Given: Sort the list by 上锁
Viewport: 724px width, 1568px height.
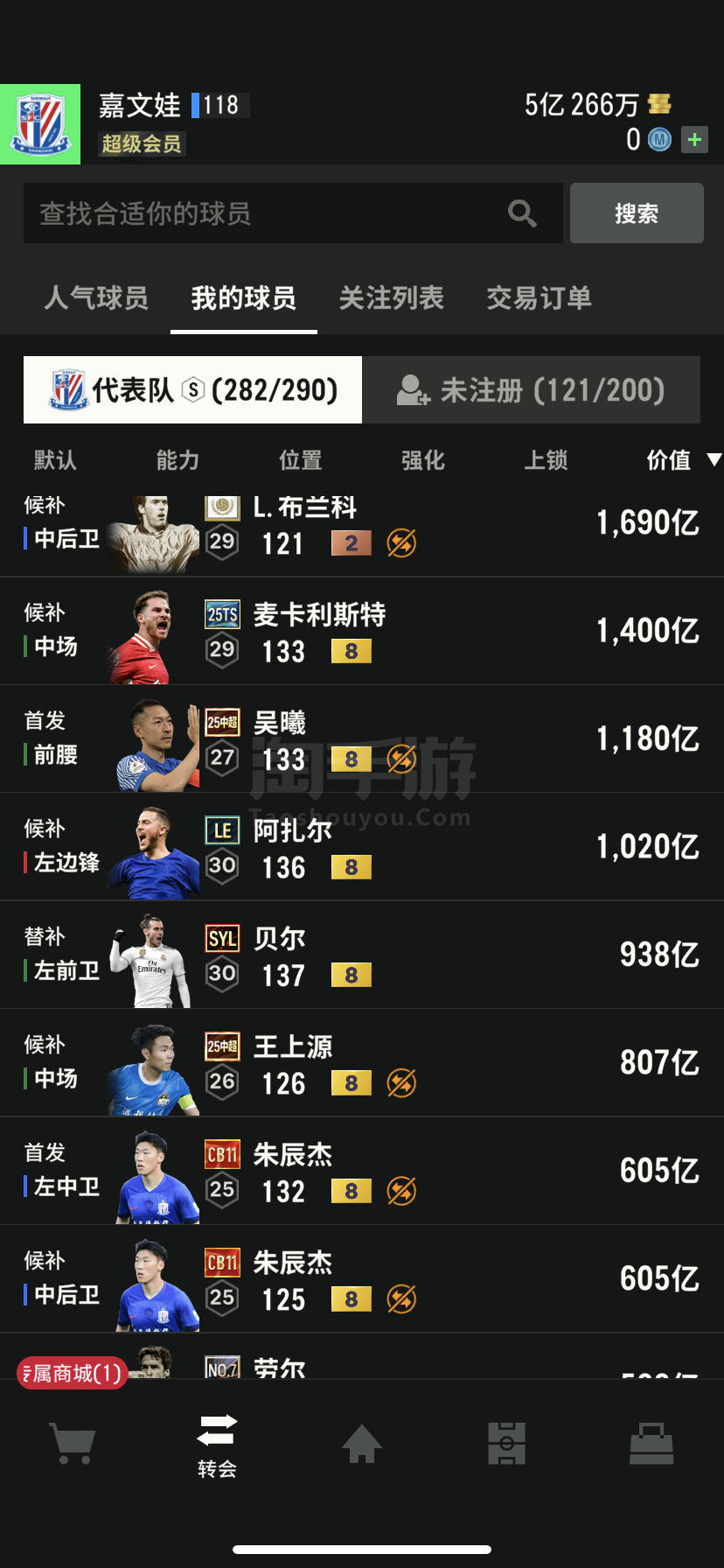Looking at the screenshot, I should point(546,460).
